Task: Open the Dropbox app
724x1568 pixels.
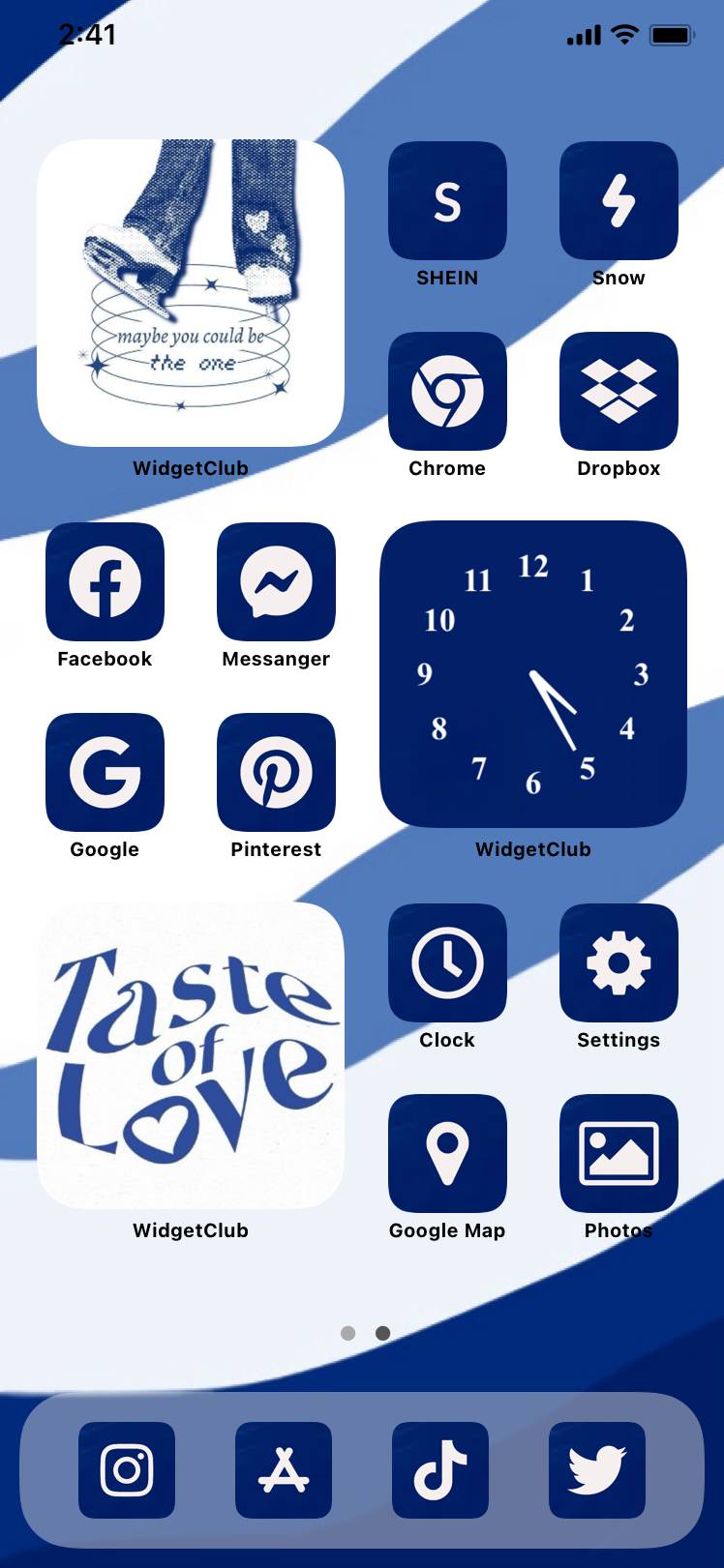Action: pos(618,391)
